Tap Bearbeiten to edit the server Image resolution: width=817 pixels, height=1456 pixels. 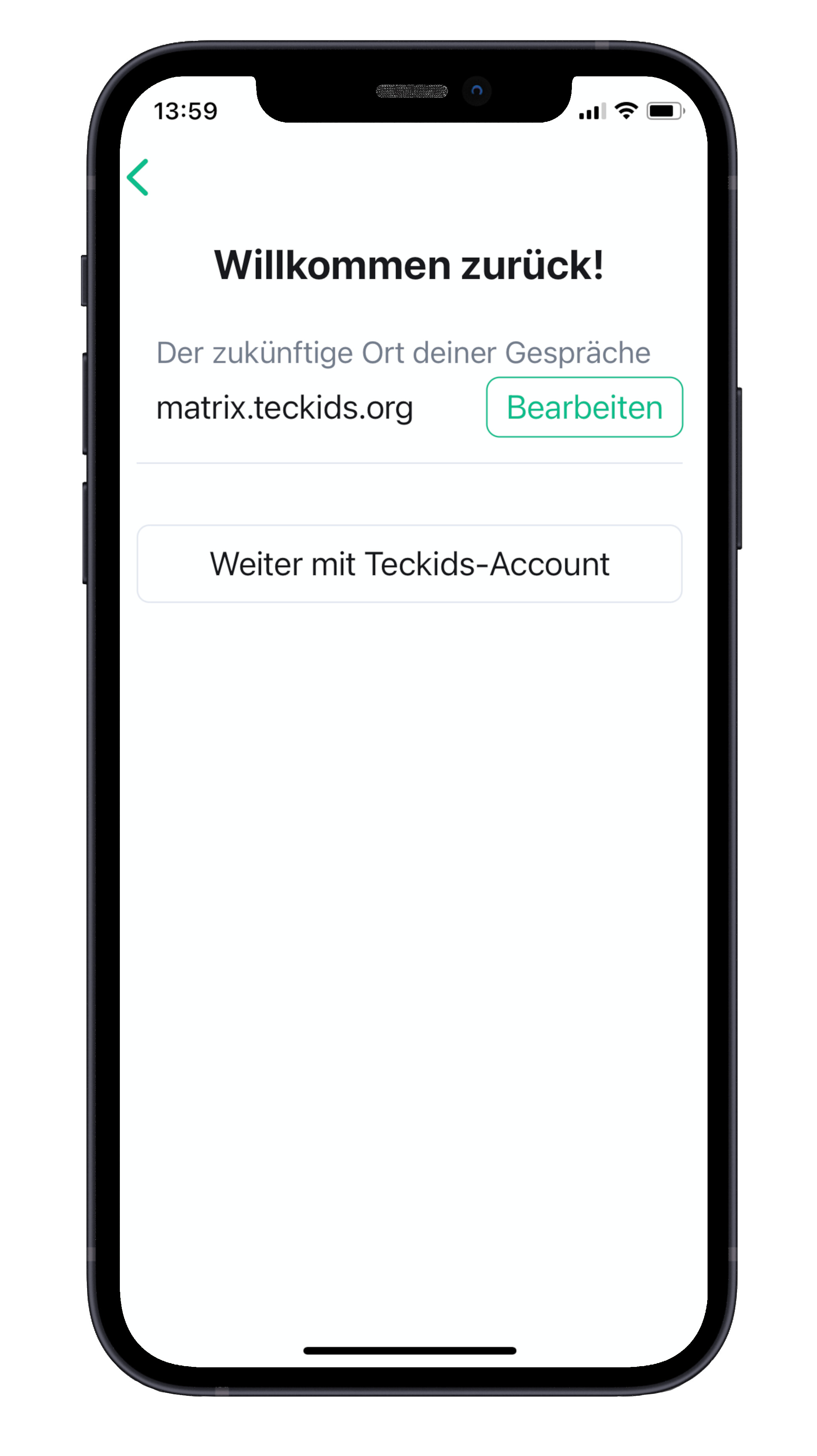pyautogui.click(x=583, y=407)
